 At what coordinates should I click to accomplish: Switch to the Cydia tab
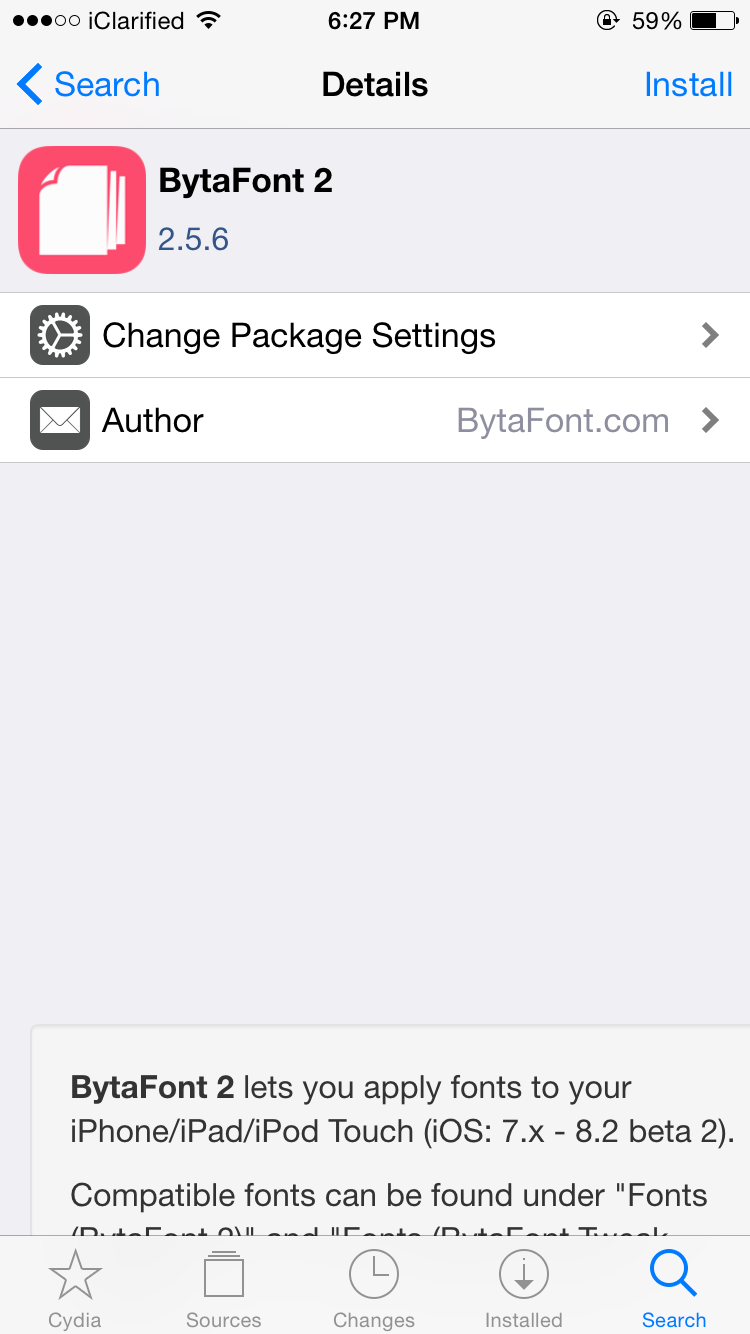click(75, 1288)
